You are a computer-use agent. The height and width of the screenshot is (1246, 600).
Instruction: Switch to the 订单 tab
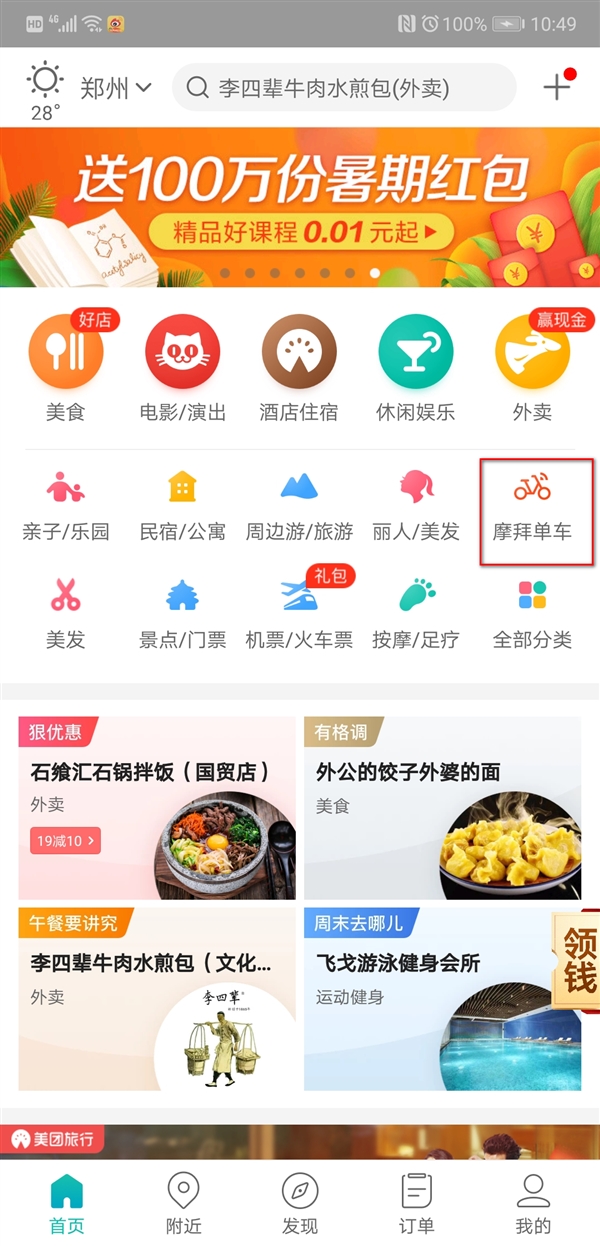(416, 1204)
